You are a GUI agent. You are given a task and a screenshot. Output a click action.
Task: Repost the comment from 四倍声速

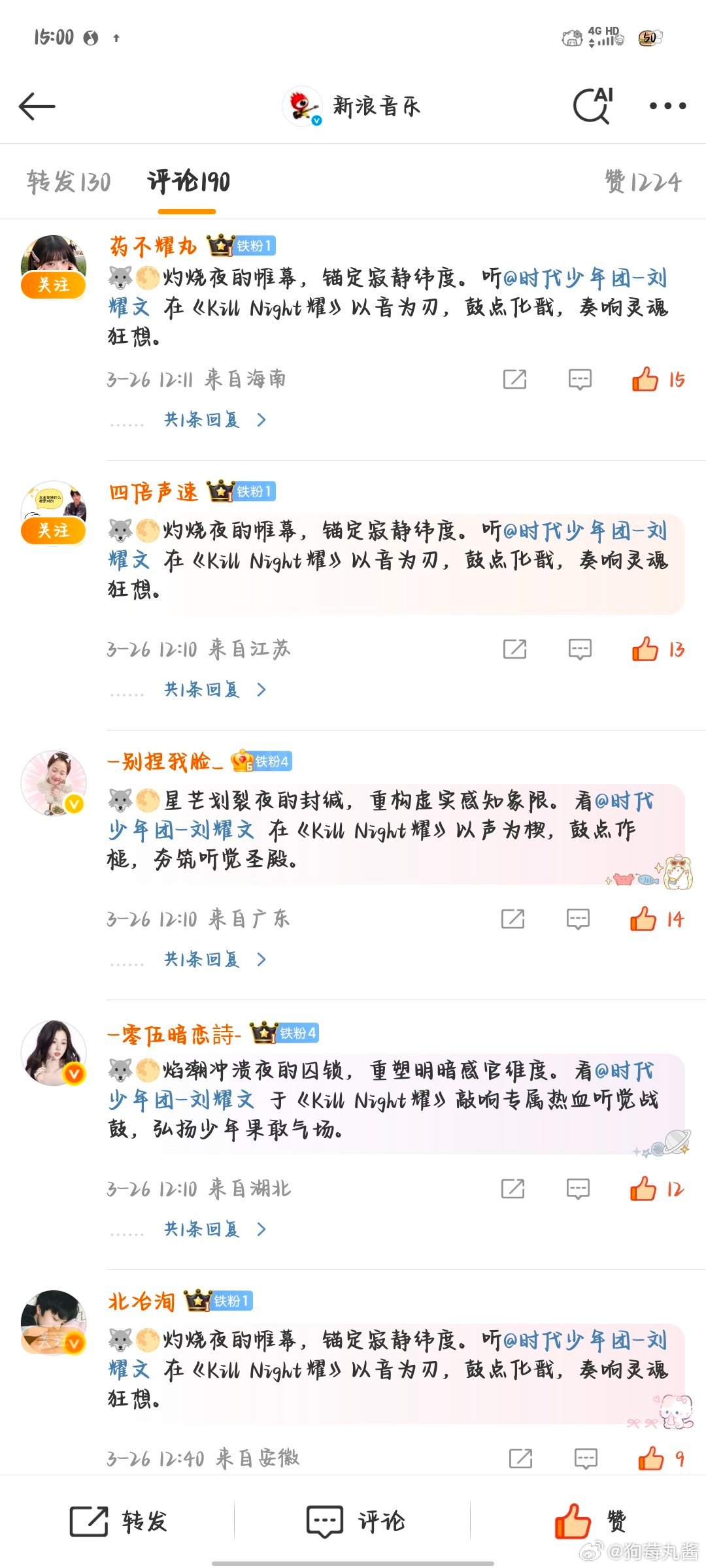point(514,649)
